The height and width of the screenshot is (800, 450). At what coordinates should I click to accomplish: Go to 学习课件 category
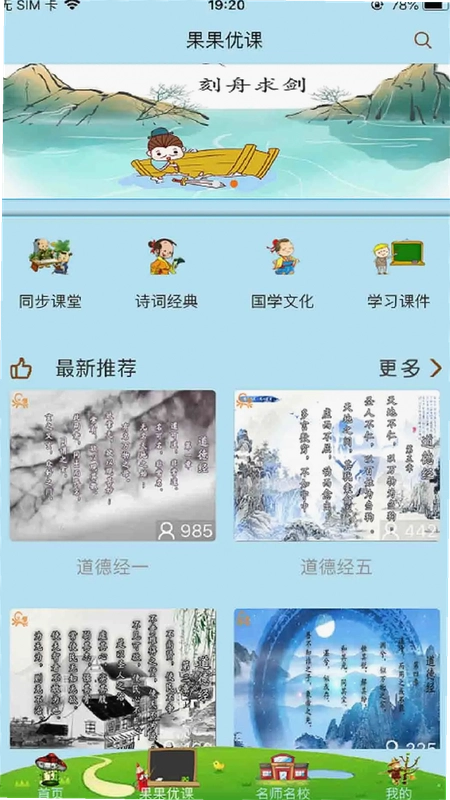point(398,273)
